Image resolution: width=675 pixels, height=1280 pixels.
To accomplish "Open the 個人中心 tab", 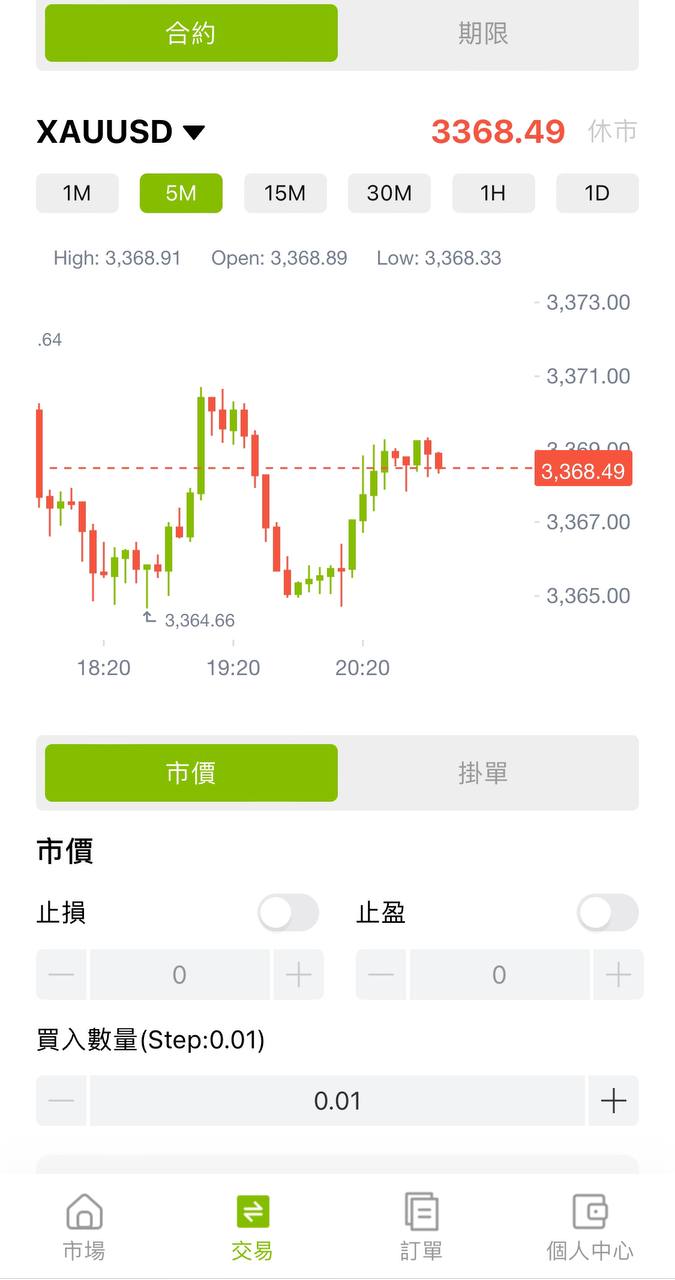I will (x=590, y=1226).
